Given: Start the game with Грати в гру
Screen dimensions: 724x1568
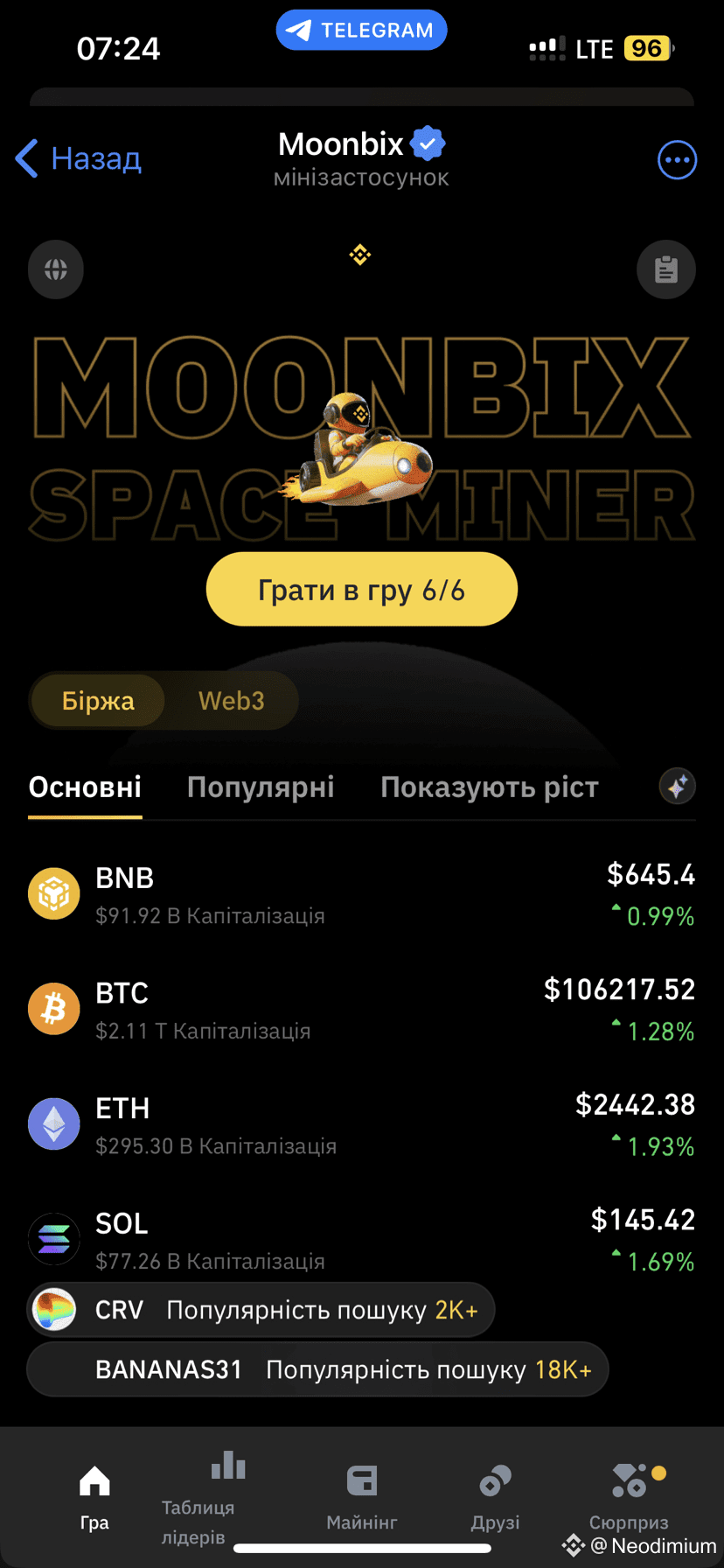Looking at the screenshot, I should [x=361, y=590].
